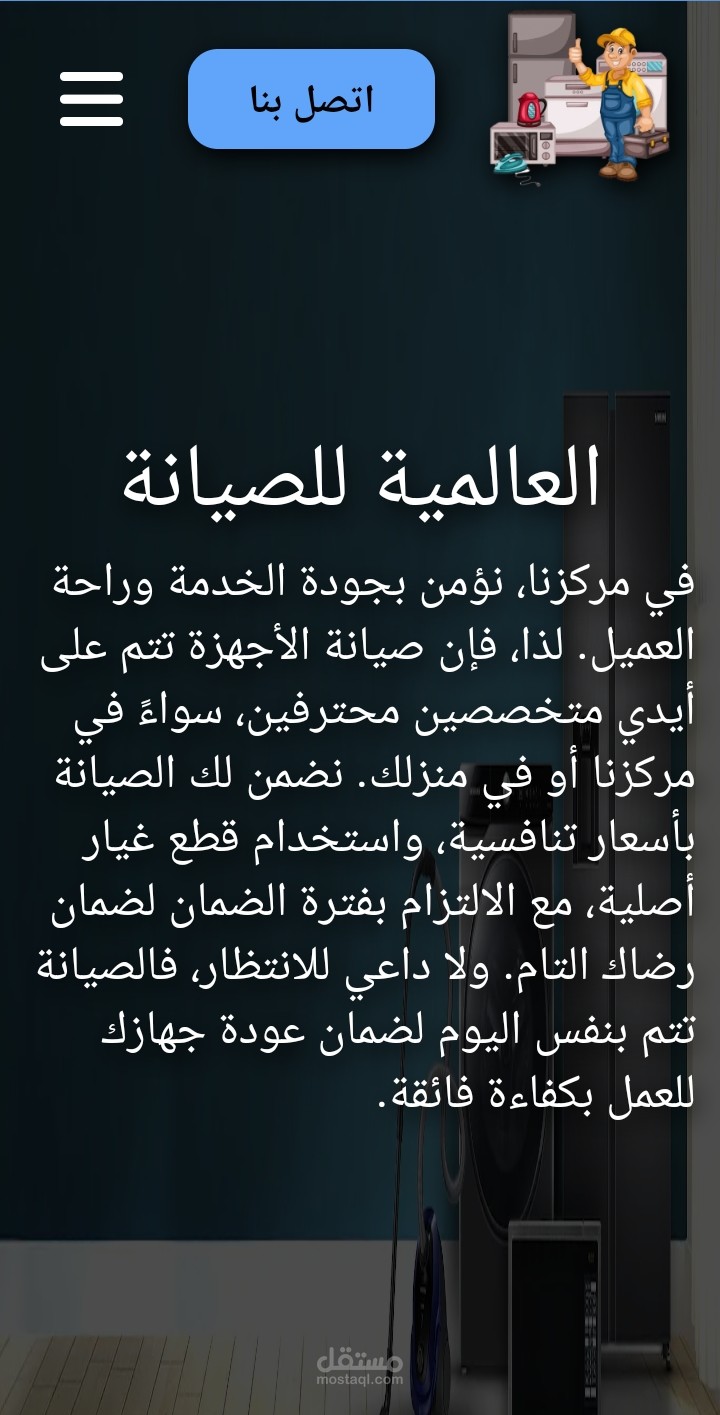Open the hamburger menu
This screenshot has height=1415, width=720.
91,98
